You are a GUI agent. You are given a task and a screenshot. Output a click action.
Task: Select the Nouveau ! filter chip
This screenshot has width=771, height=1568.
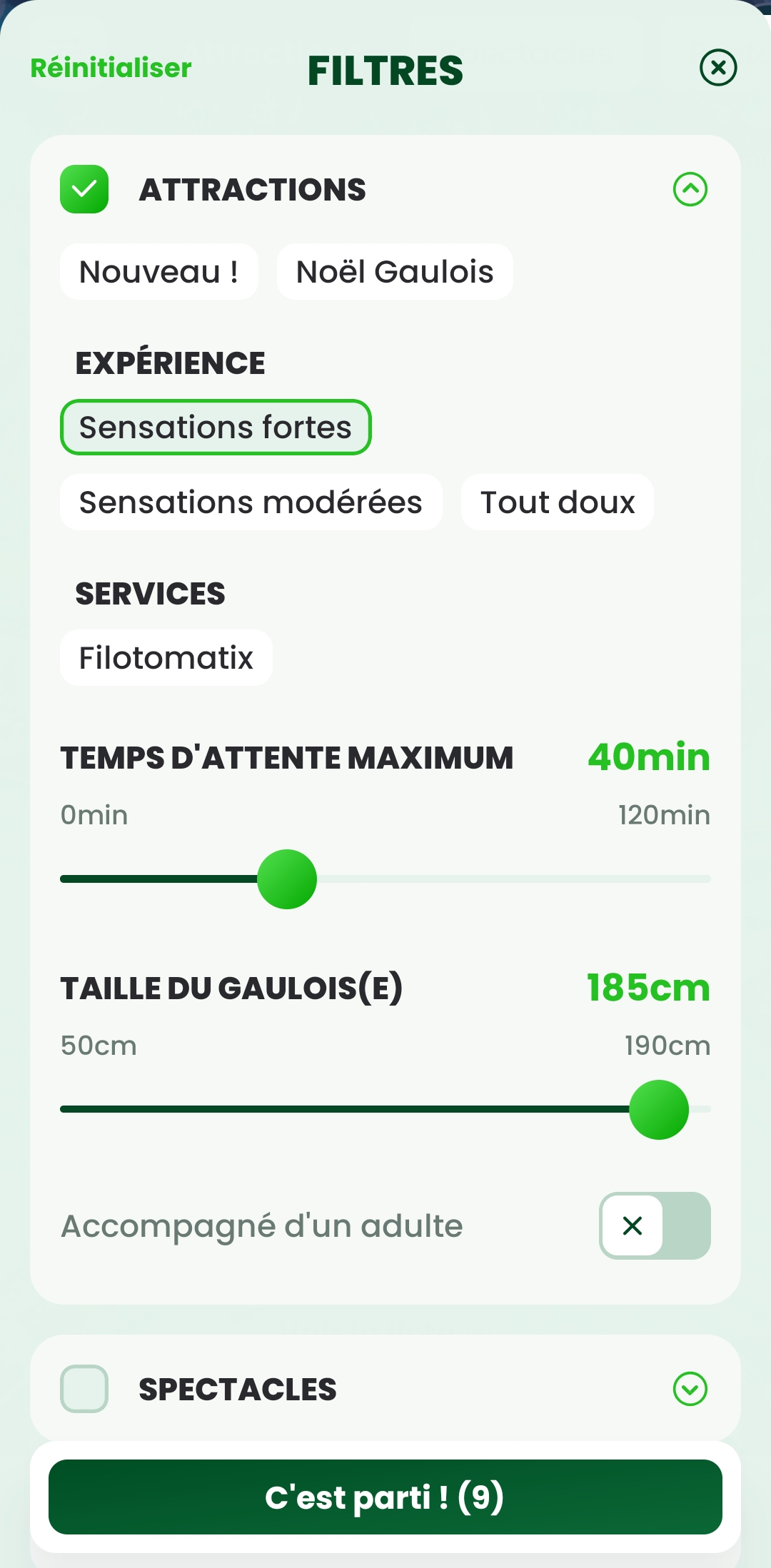pyautogui.click(x=160, y=271)
